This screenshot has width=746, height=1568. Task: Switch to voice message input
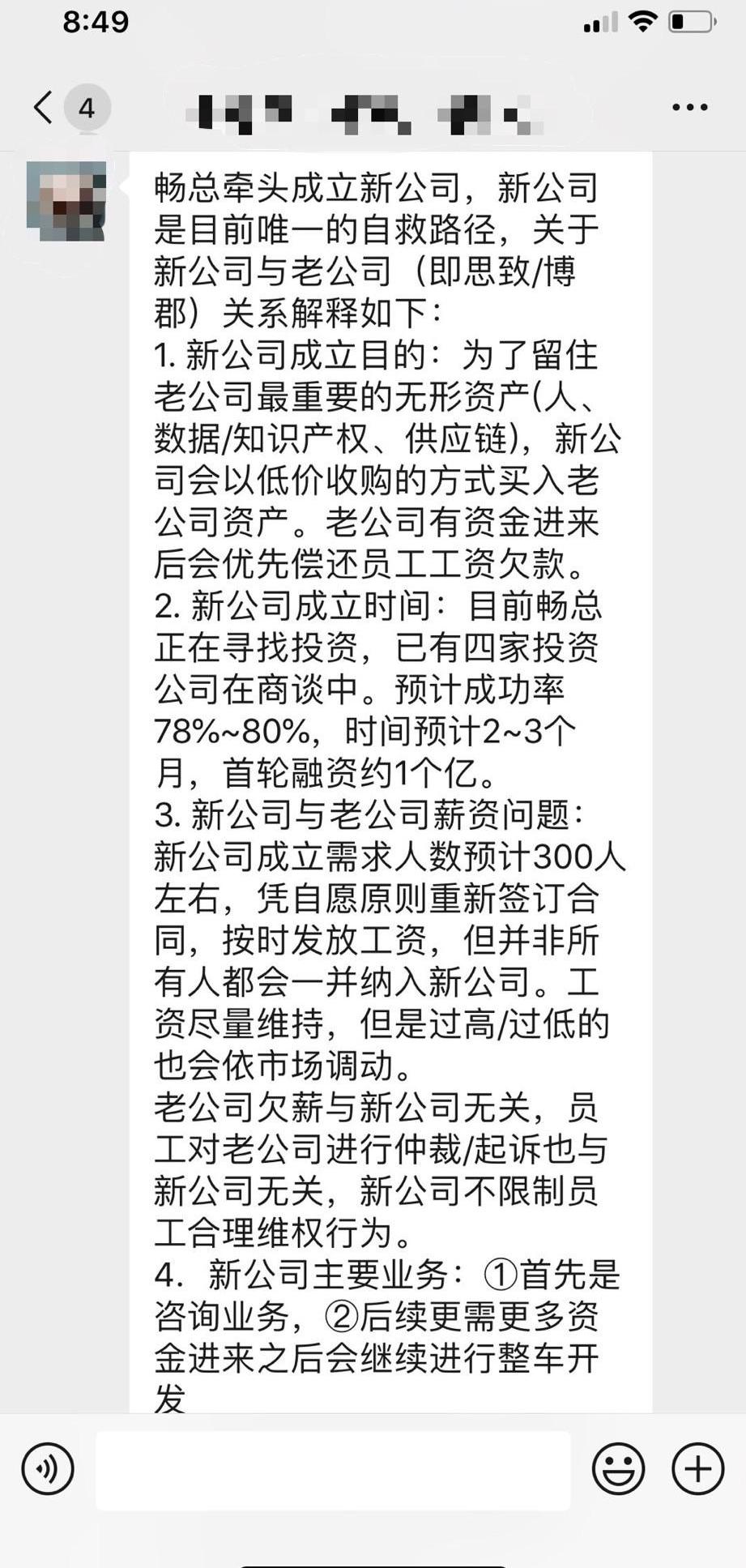pos(48,1468)
